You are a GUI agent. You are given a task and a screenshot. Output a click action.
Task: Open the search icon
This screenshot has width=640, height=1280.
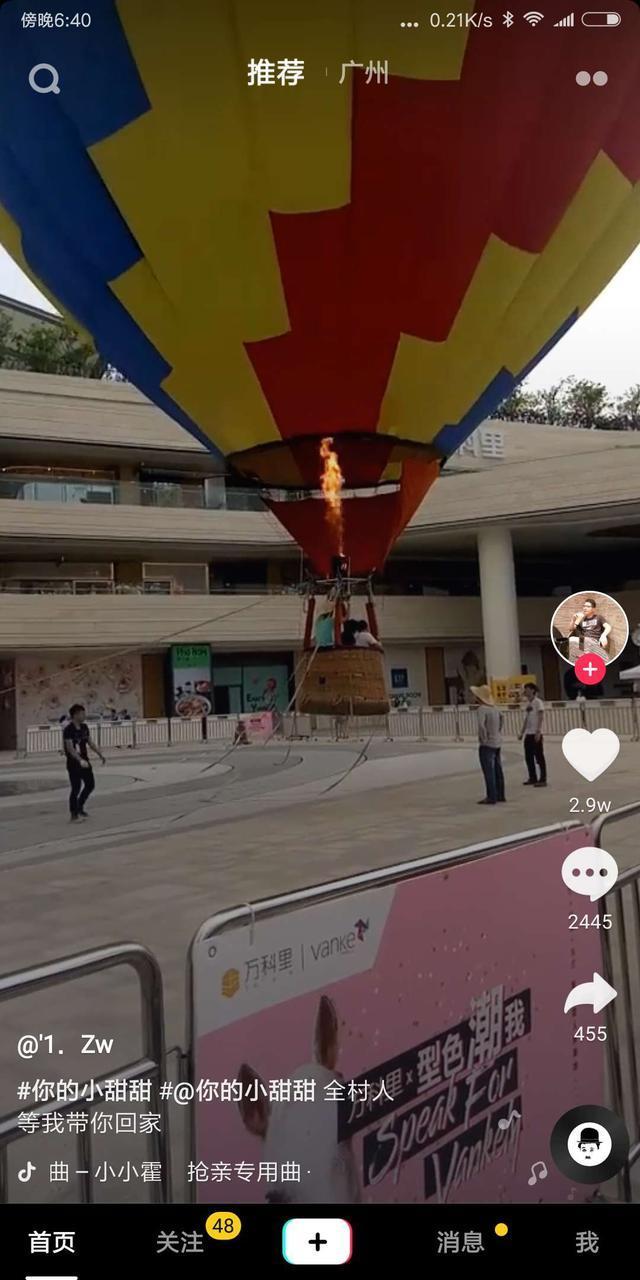pos(44,78)
